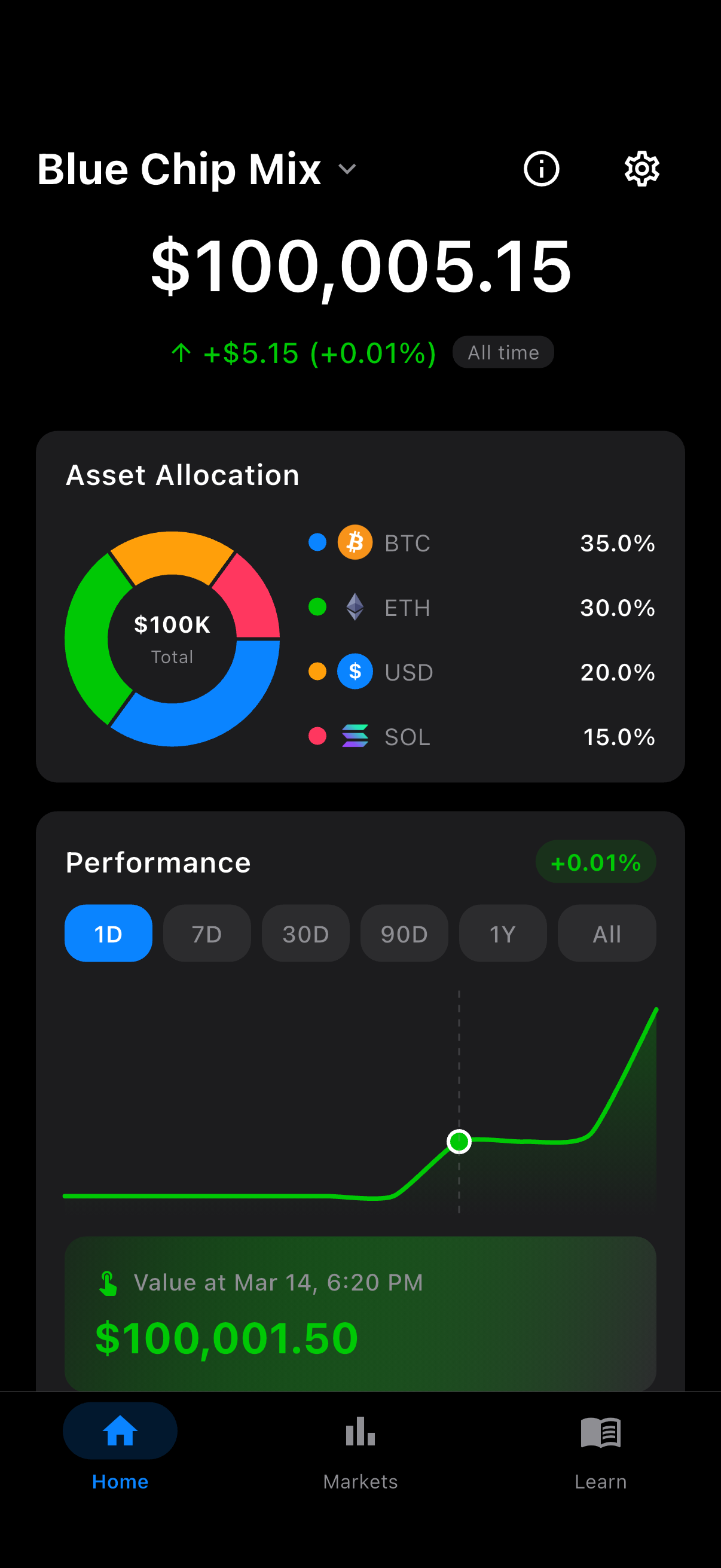This screenshot has width=721, height=1568.
Task: Click the green chart scrub marker
Action: [x=459, y=1141]
